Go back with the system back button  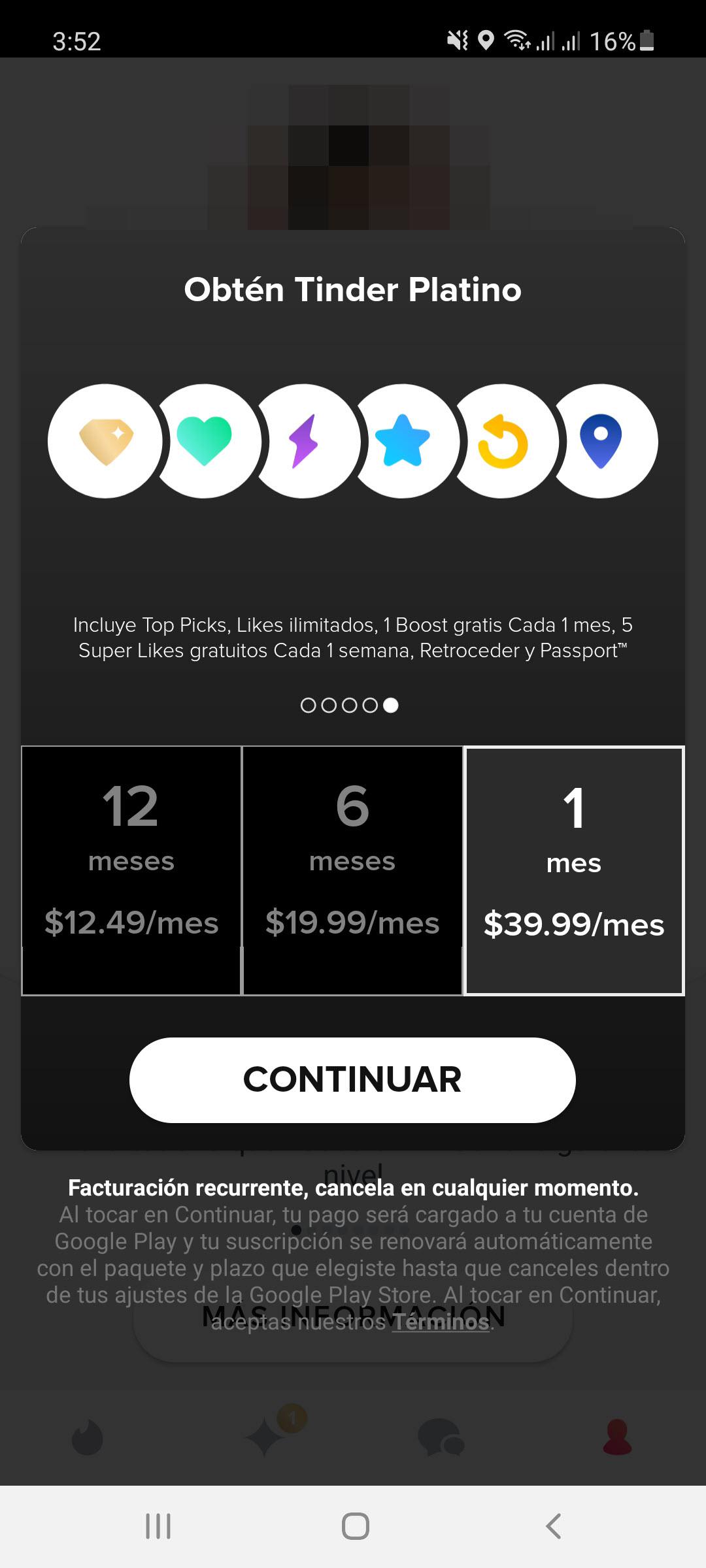click(x=553, y=1526)
